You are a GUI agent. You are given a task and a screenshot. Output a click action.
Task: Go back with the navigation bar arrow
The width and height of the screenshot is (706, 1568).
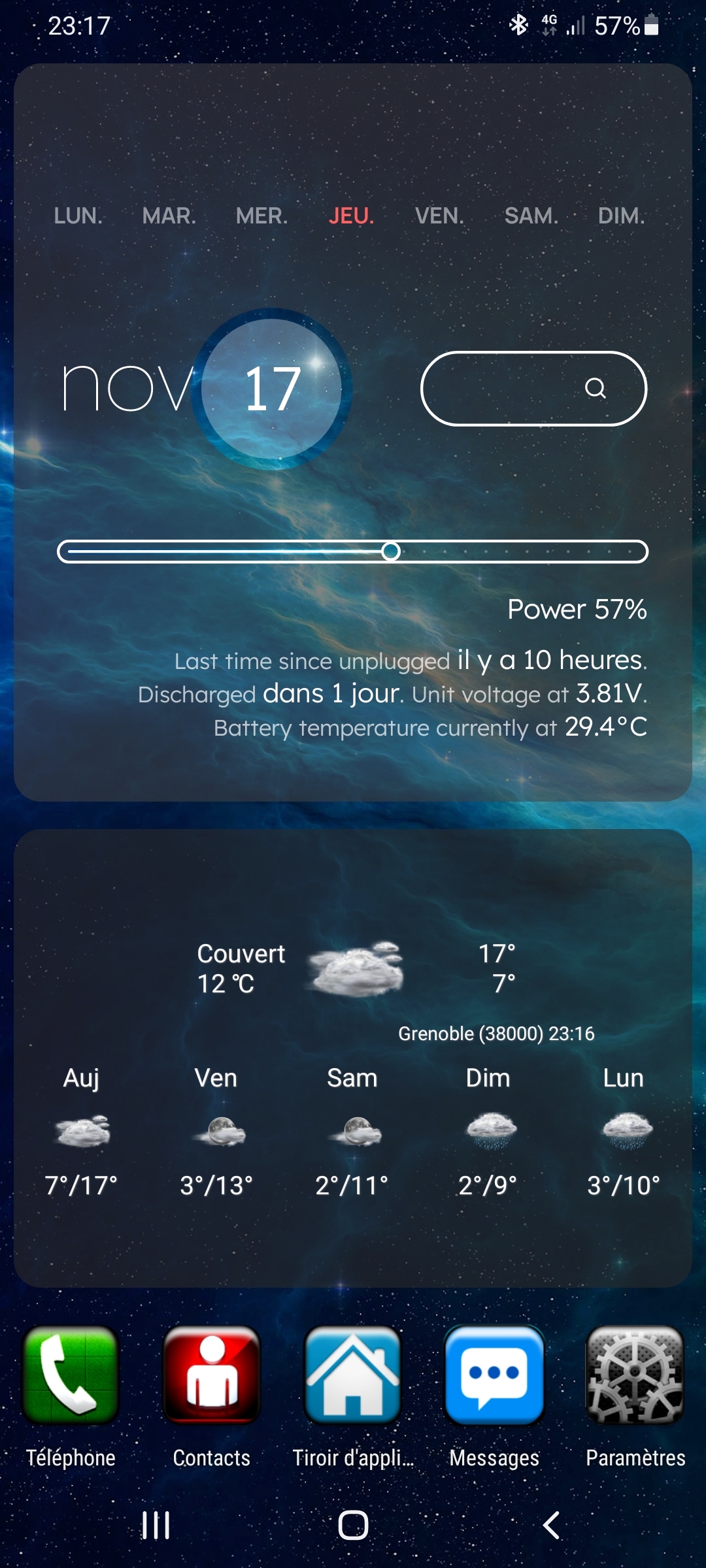tap(551, 1526)
